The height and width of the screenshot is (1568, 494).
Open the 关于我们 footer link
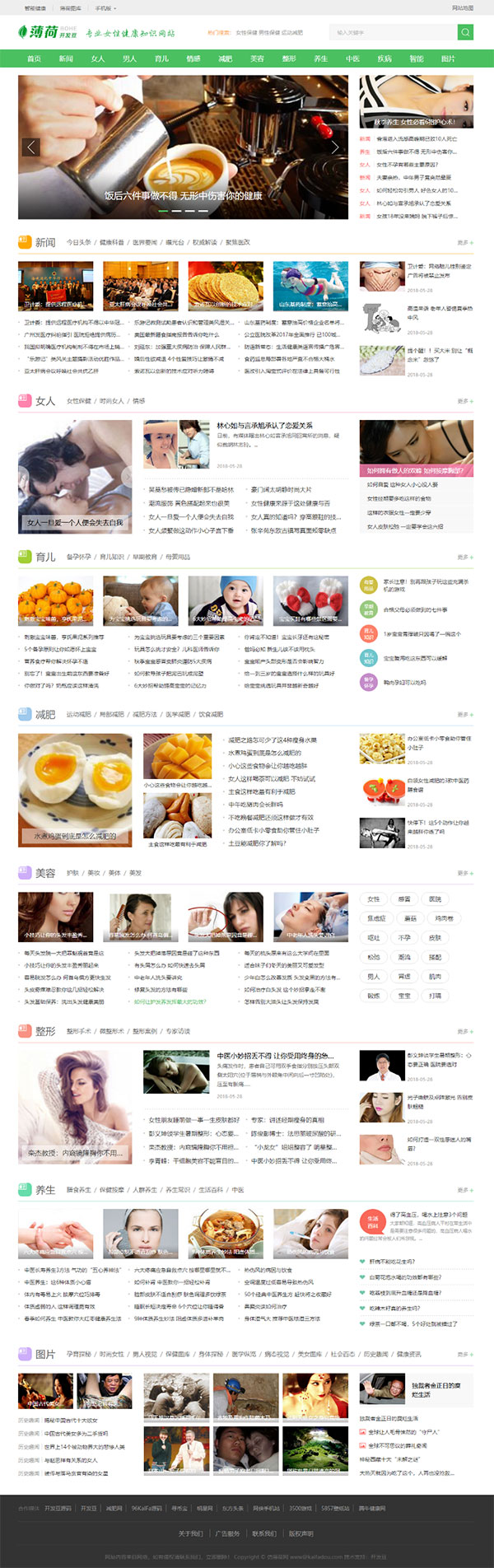190,1533
